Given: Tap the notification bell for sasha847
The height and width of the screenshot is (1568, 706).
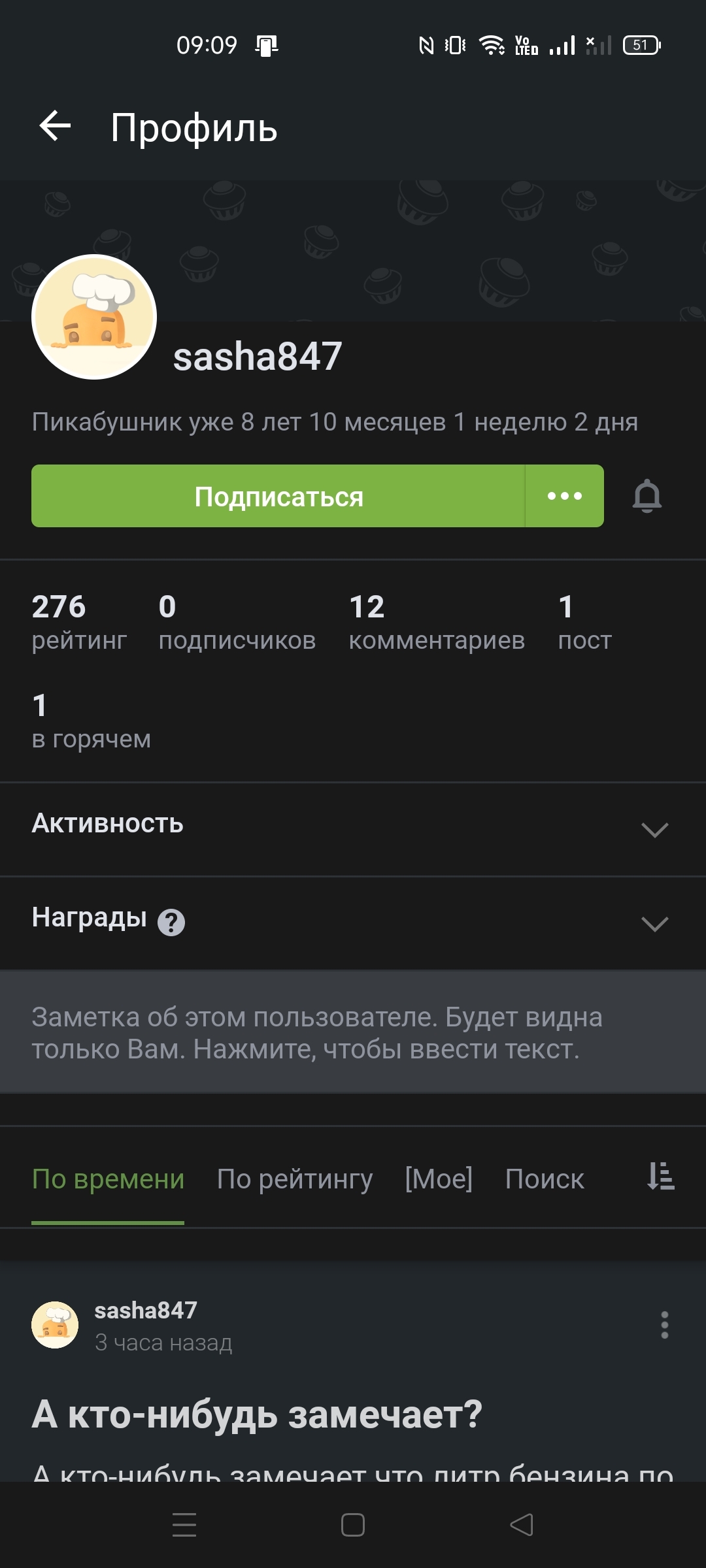Looking at the screenshot, I should [x=647, y=497].
